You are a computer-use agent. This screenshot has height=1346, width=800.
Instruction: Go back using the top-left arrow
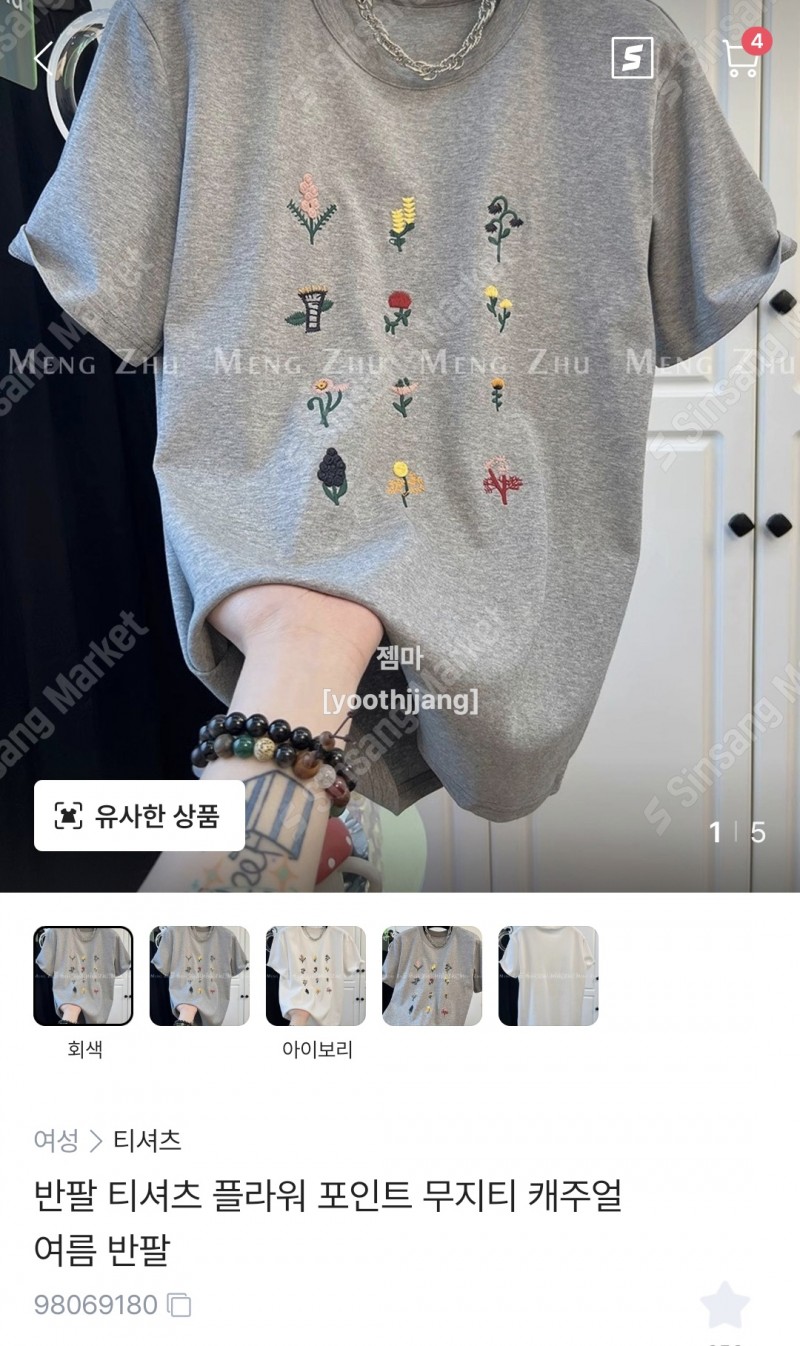[x=45, y=58]
